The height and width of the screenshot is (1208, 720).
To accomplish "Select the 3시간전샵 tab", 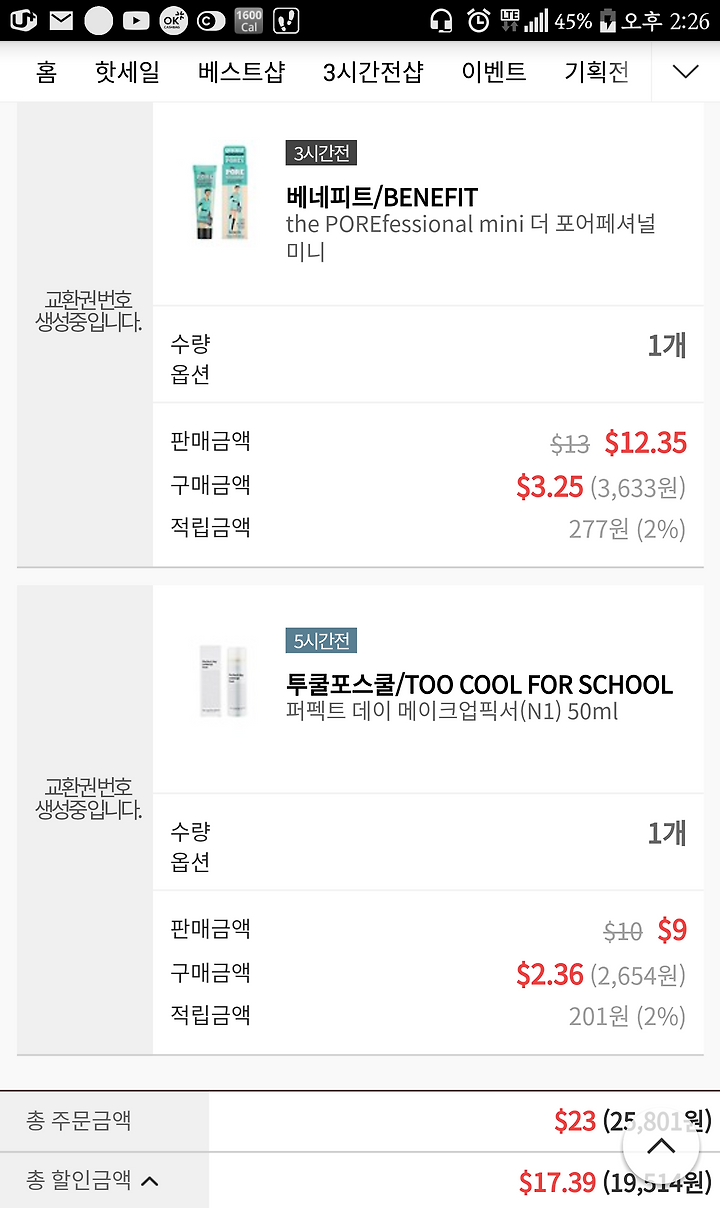I will click(373, 72).
